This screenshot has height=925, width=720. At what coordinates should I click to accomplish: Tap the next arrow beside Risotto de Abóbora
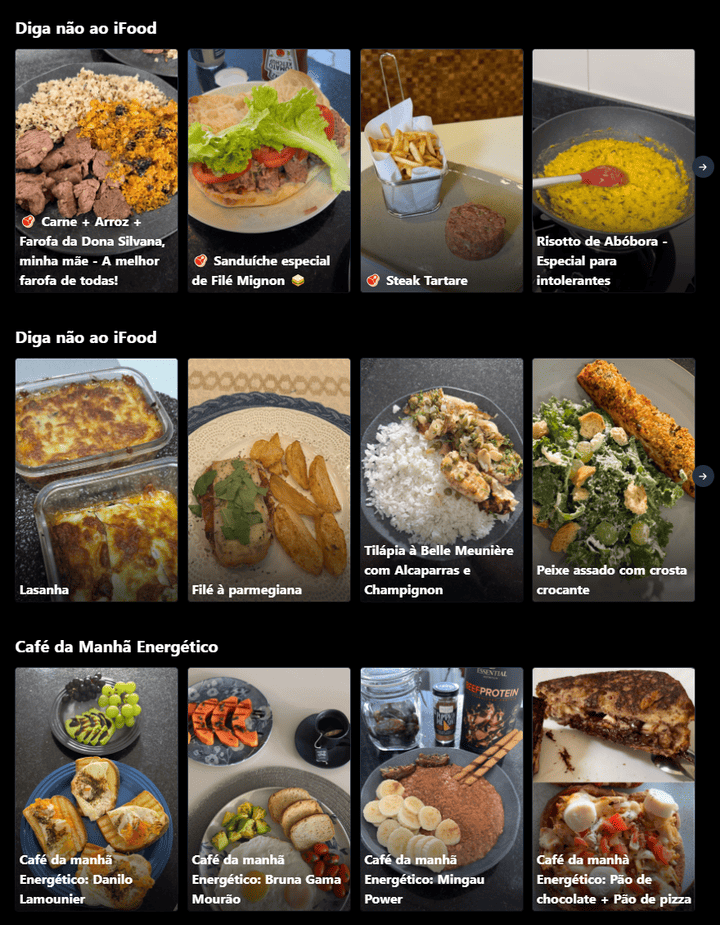click(x=704, y=167)
